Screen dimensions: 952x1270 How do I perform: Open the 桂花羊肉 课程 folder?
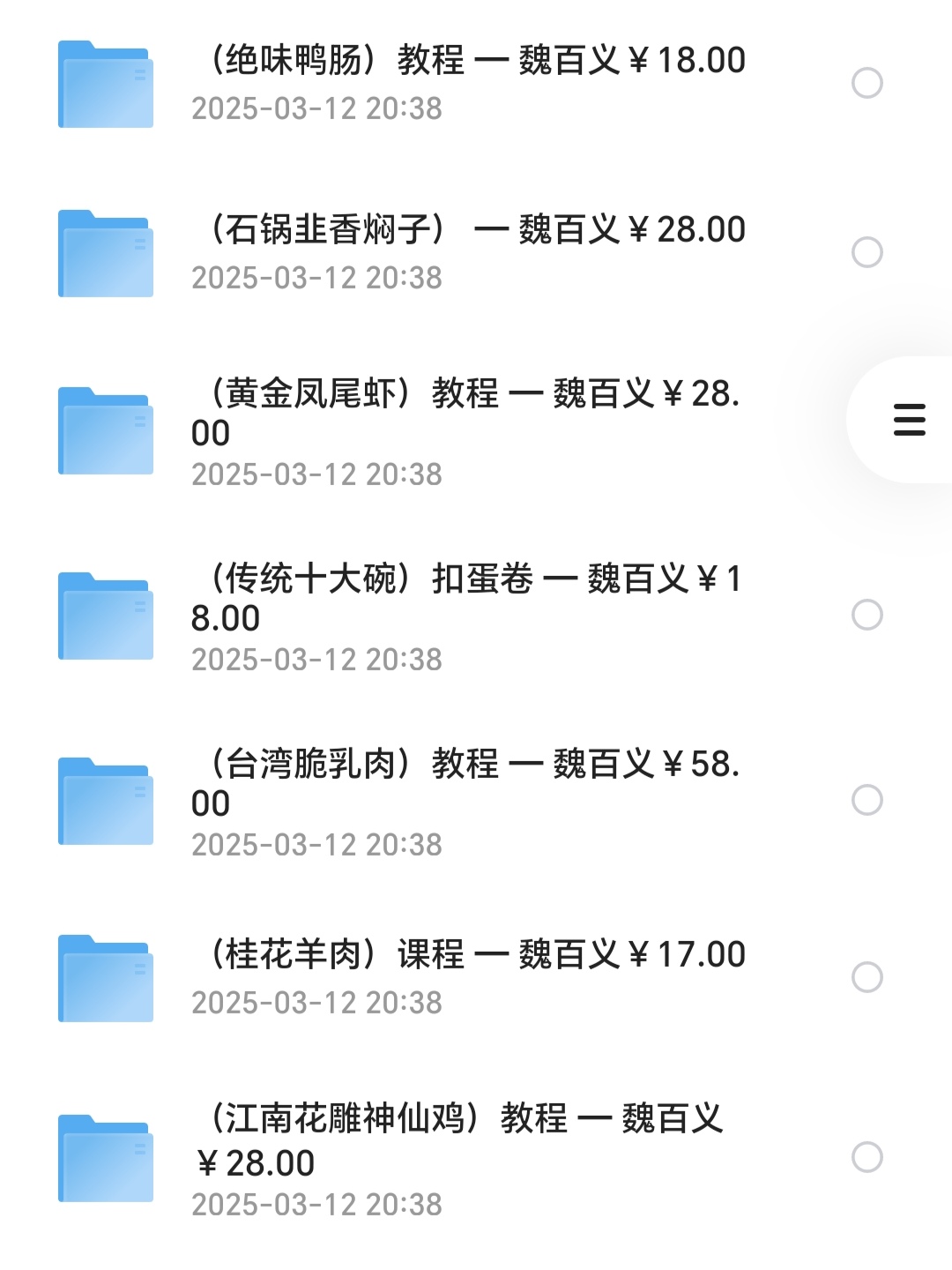click(x=467, y=956)
